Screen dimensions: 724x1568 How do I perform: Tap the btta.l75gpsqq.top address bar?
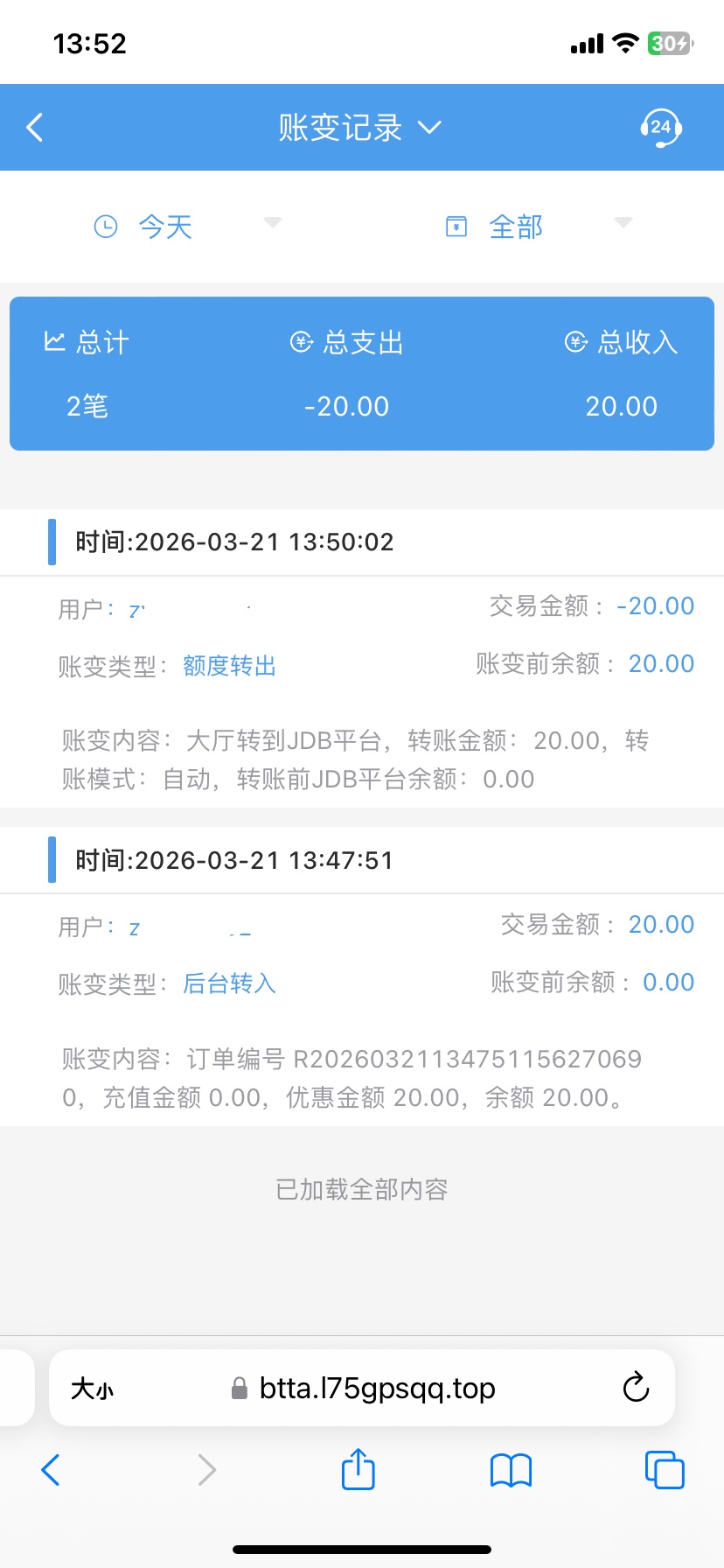(376, 1389)
